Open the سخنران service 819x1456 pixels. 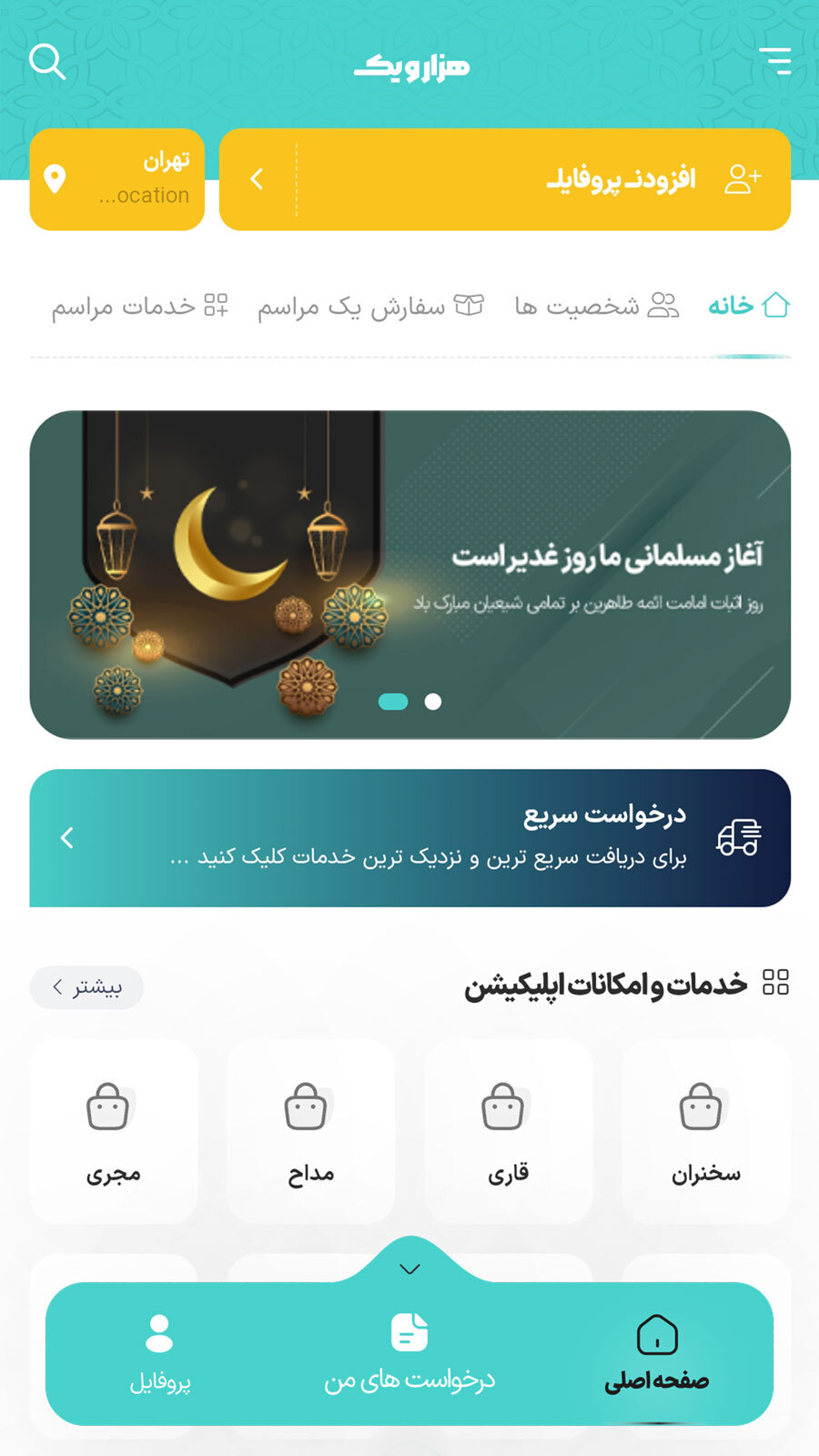(x=705, y=1131)
